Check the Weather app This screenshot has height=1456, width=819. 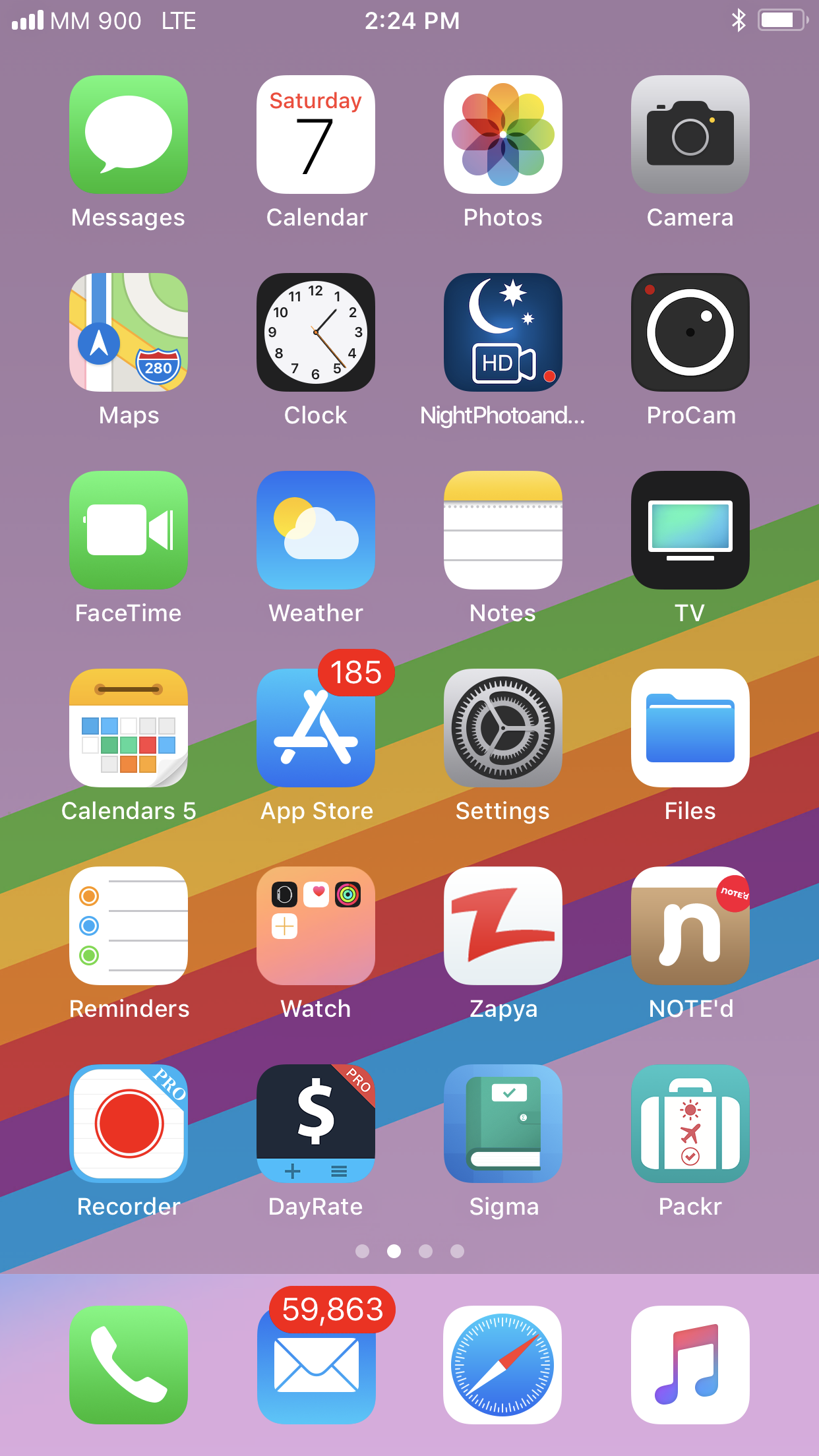click(316, 530)
